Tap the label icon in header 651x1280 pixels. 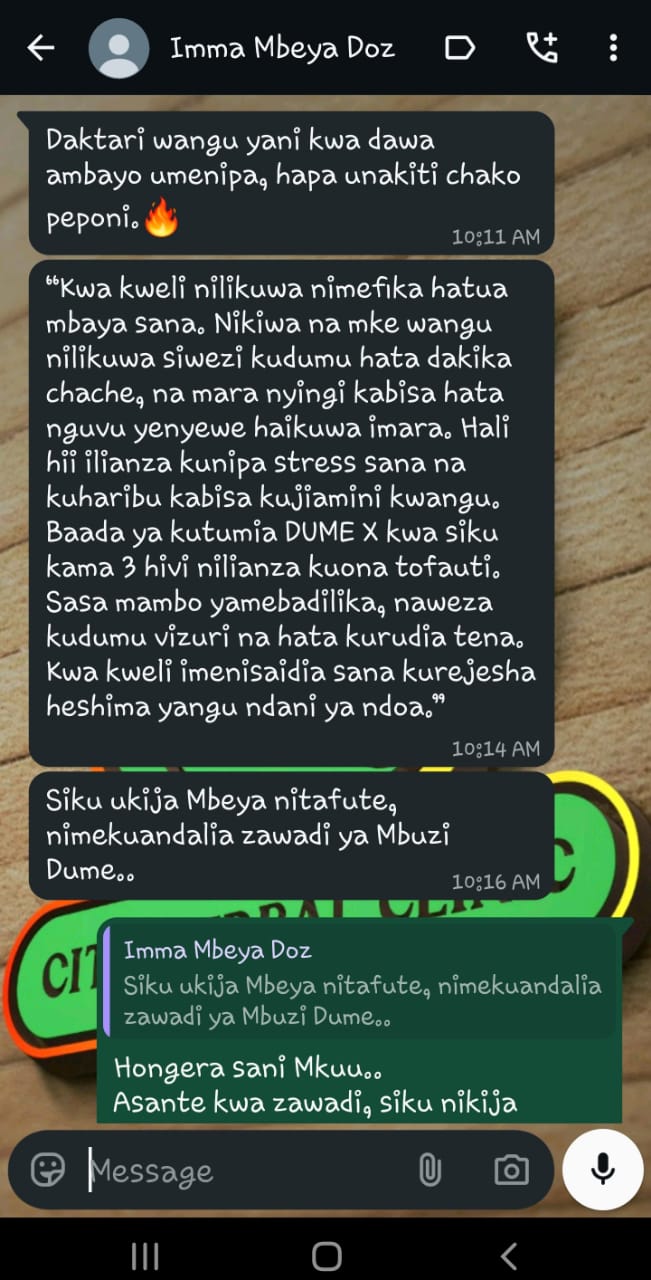460,48
